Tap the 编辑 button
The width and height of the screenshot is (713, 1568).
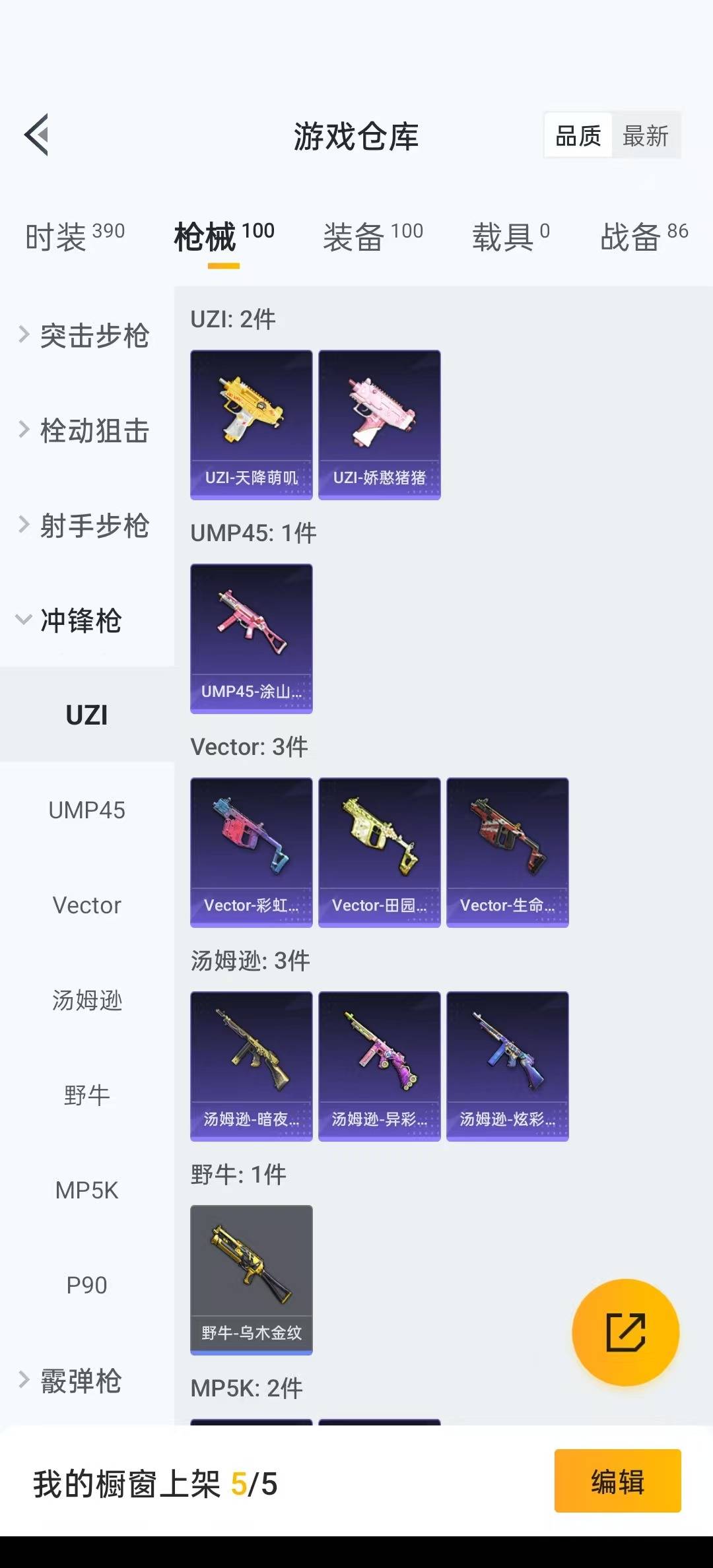617,1481
